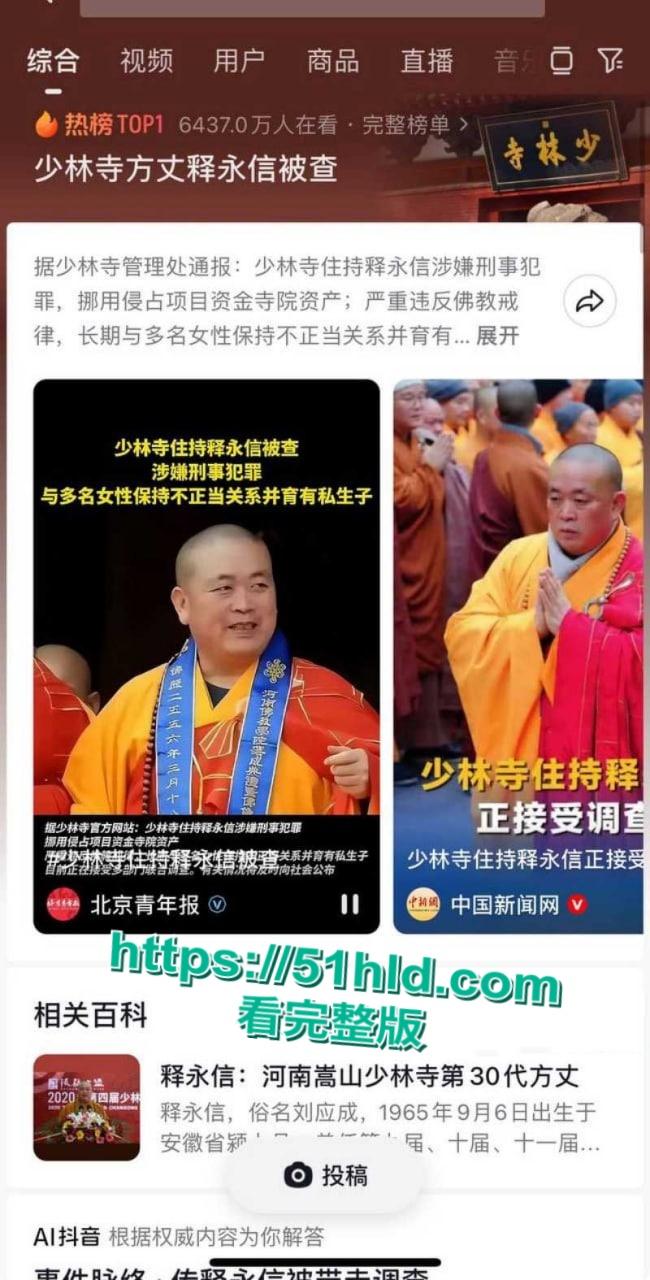This screenshot has height=1280, width=650.
Task: Tap the 投稿 camera button
Action: [325, 1175]
